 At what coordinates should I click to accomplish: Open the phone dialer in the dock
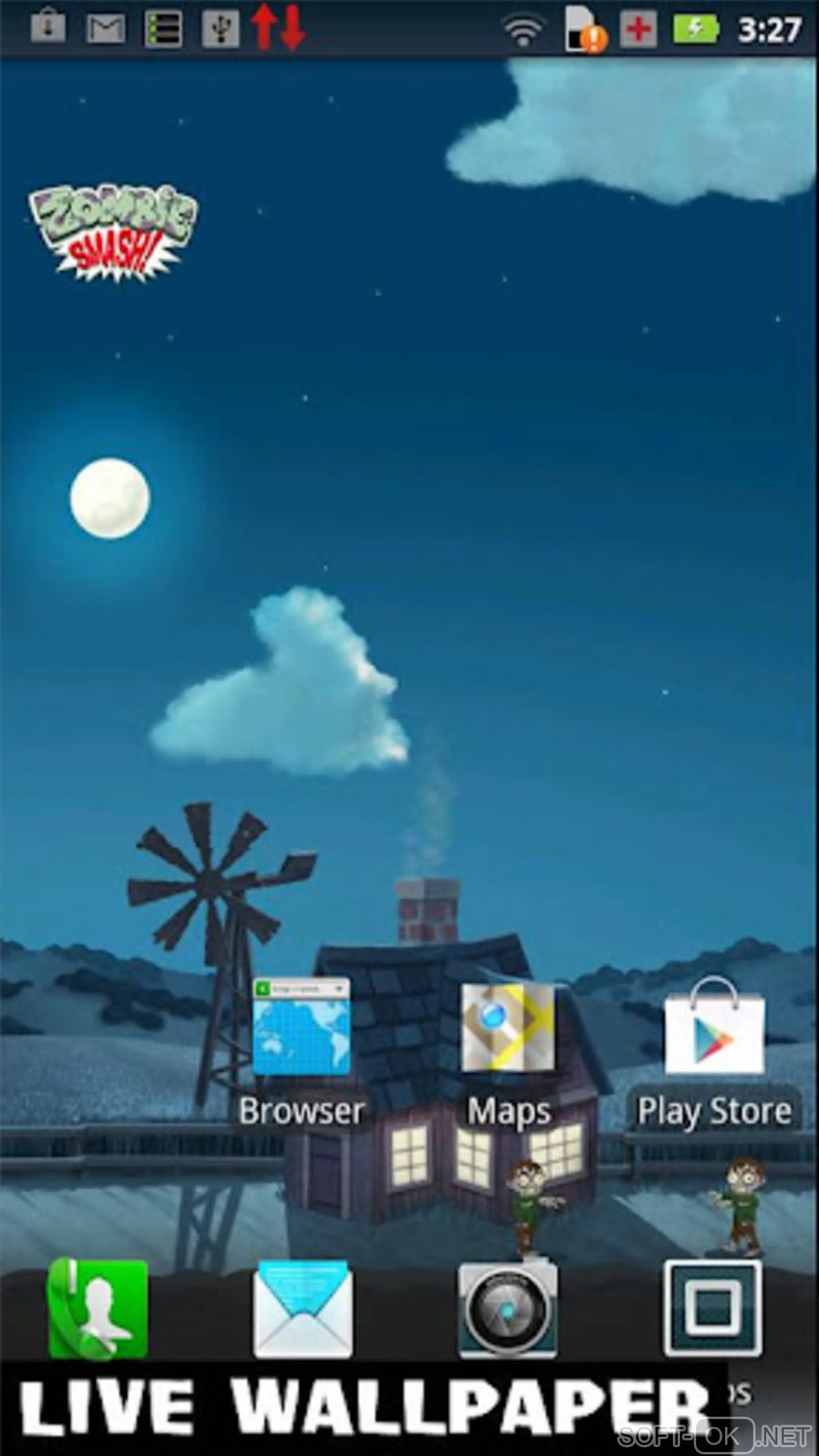(98, 1309)
